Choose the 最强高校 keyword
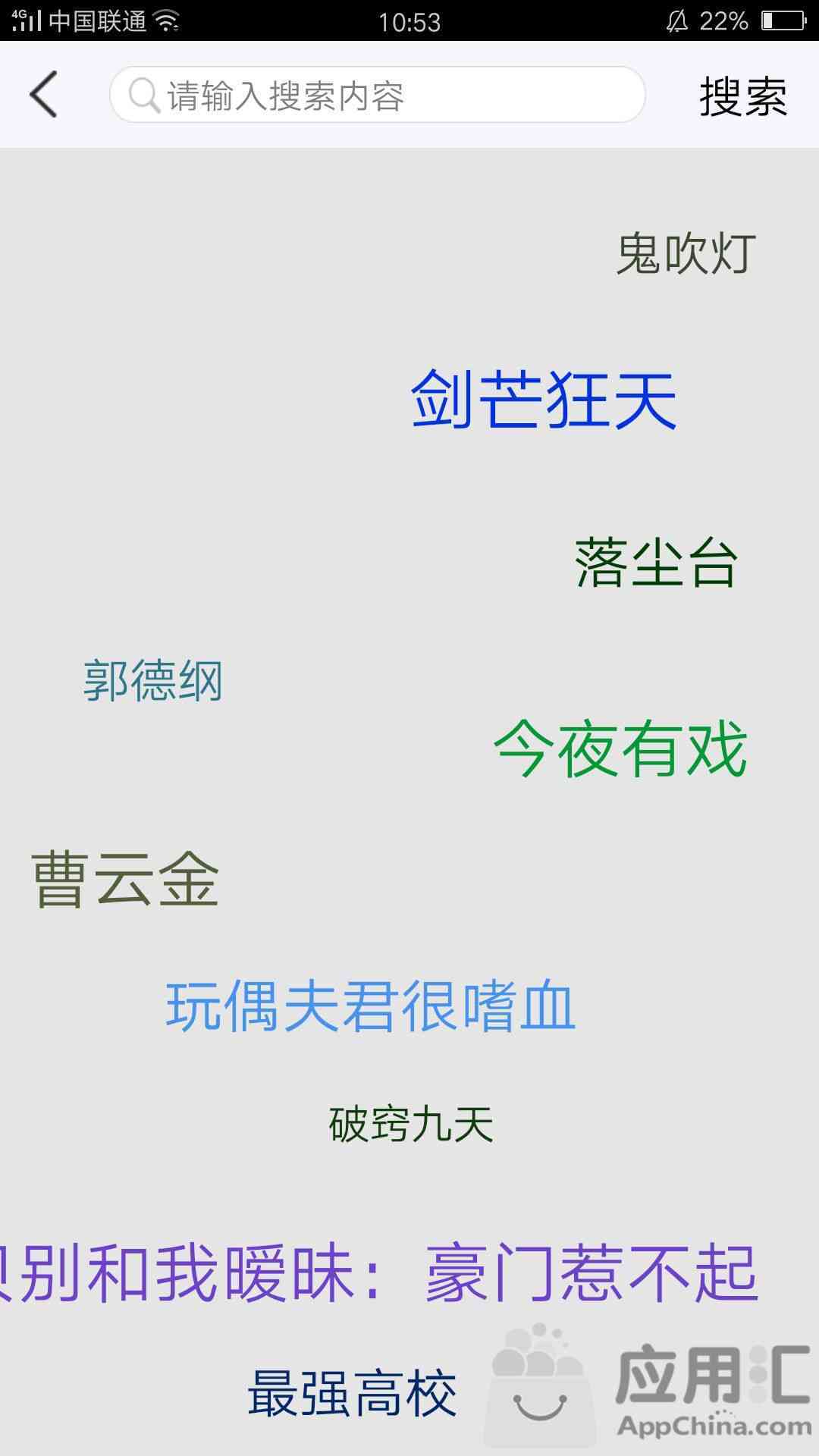Viewport: 819px width, 1456px height. pyautogui.click(x=353, y=1393)
